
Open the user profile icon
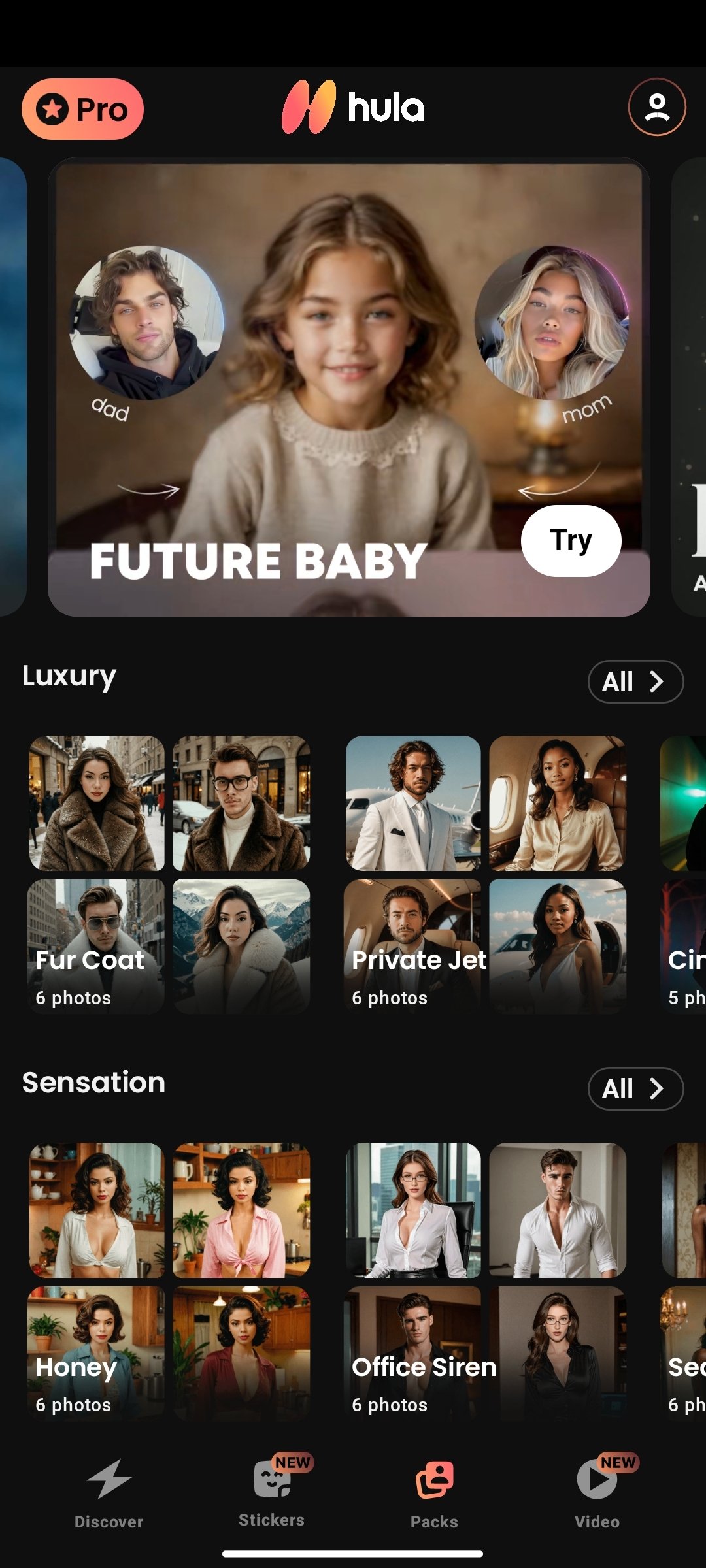pyautogui.click(x=656, y=107)
